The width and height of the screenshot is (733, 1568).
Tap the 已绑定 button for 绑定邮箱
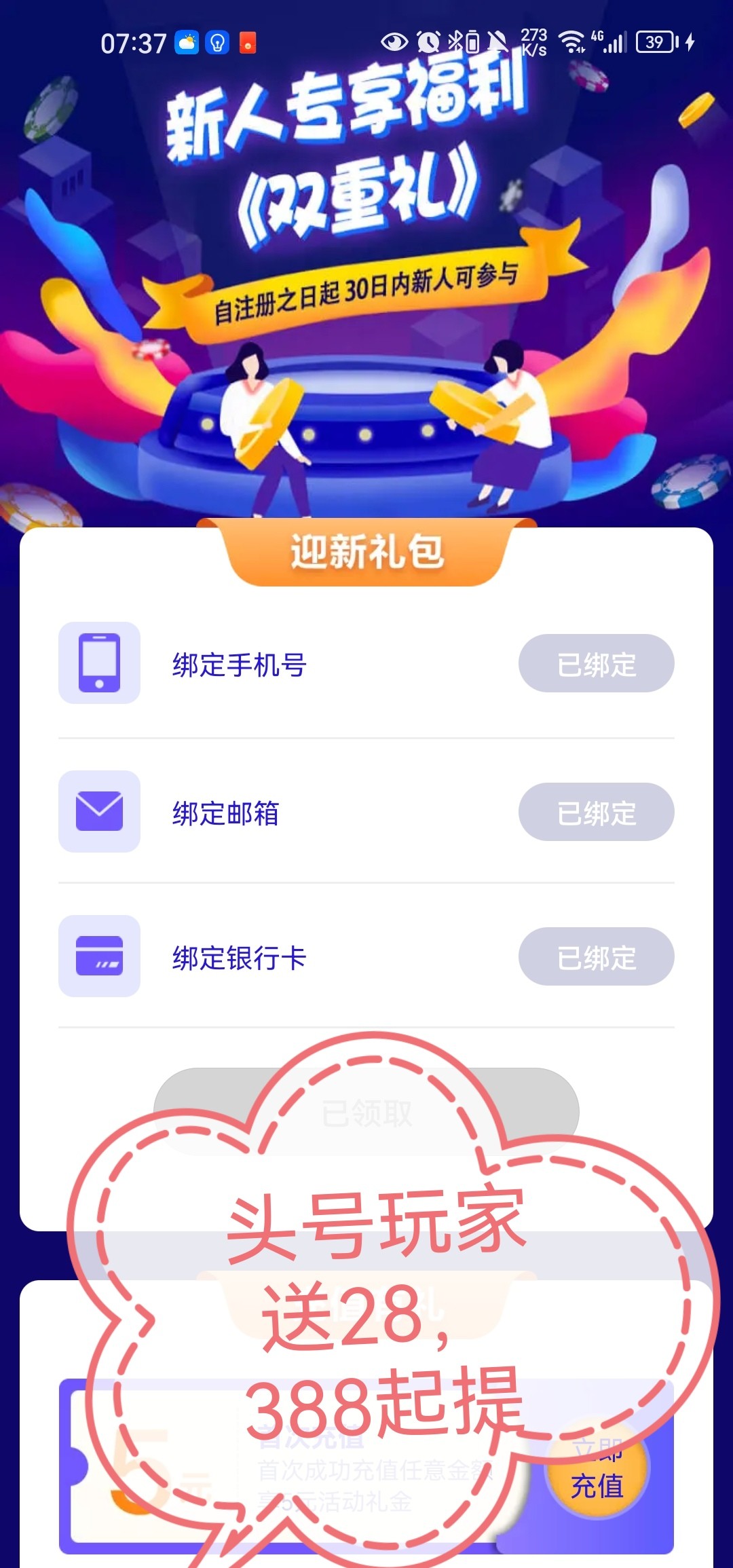click(596, 812)
